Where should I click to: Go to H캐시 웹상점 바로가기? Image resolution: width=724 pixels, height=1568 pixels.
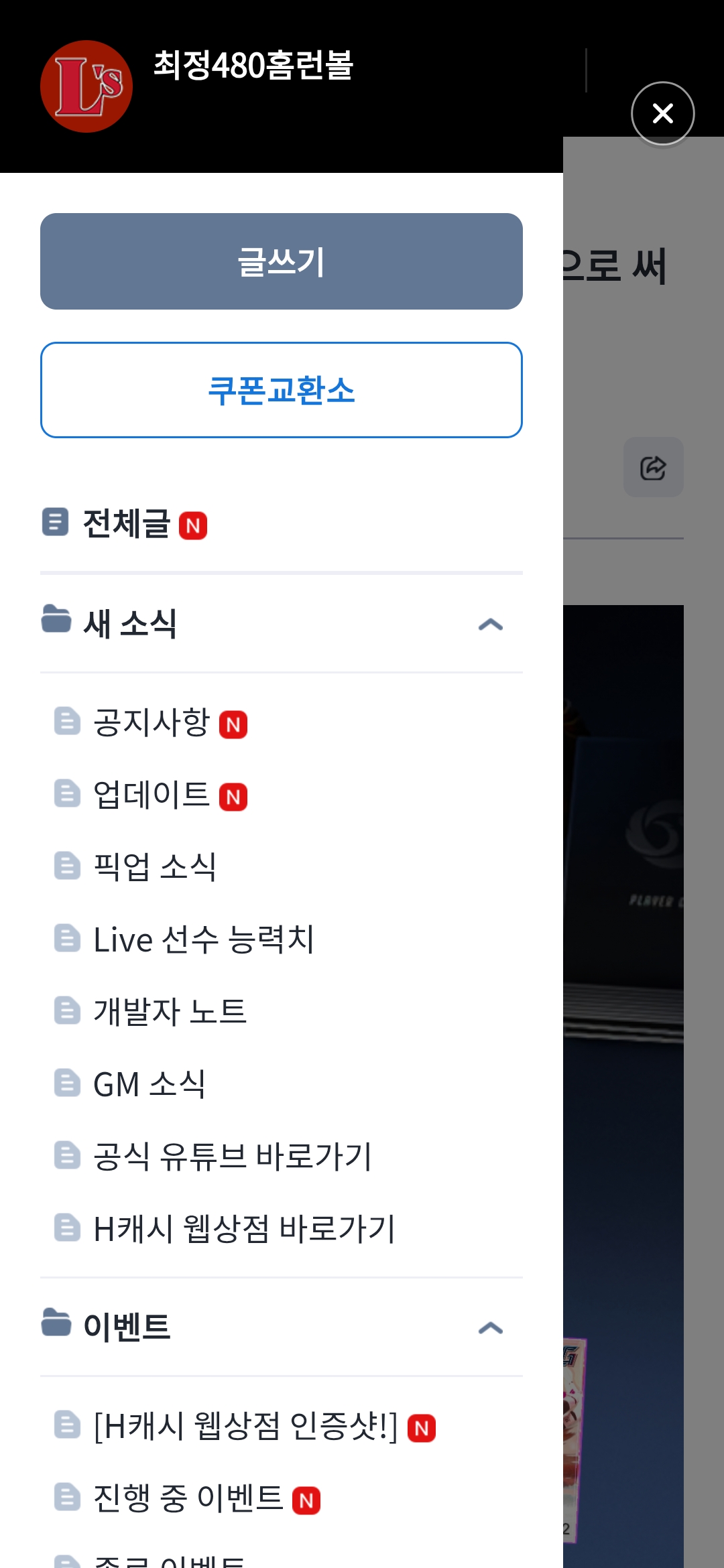[245, 1229]
